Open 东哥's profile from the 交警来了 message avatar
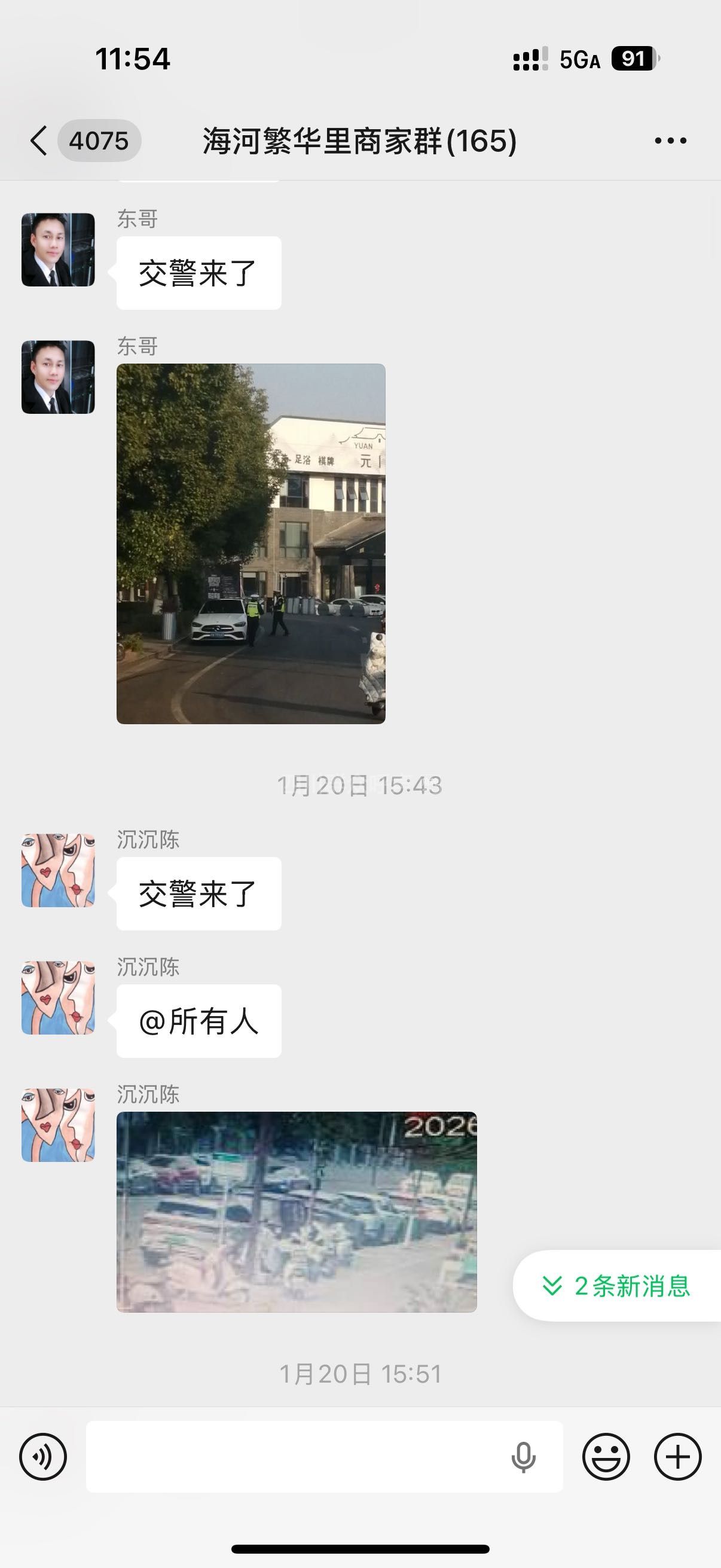721x1568 pixels. [x=59, y=249]
